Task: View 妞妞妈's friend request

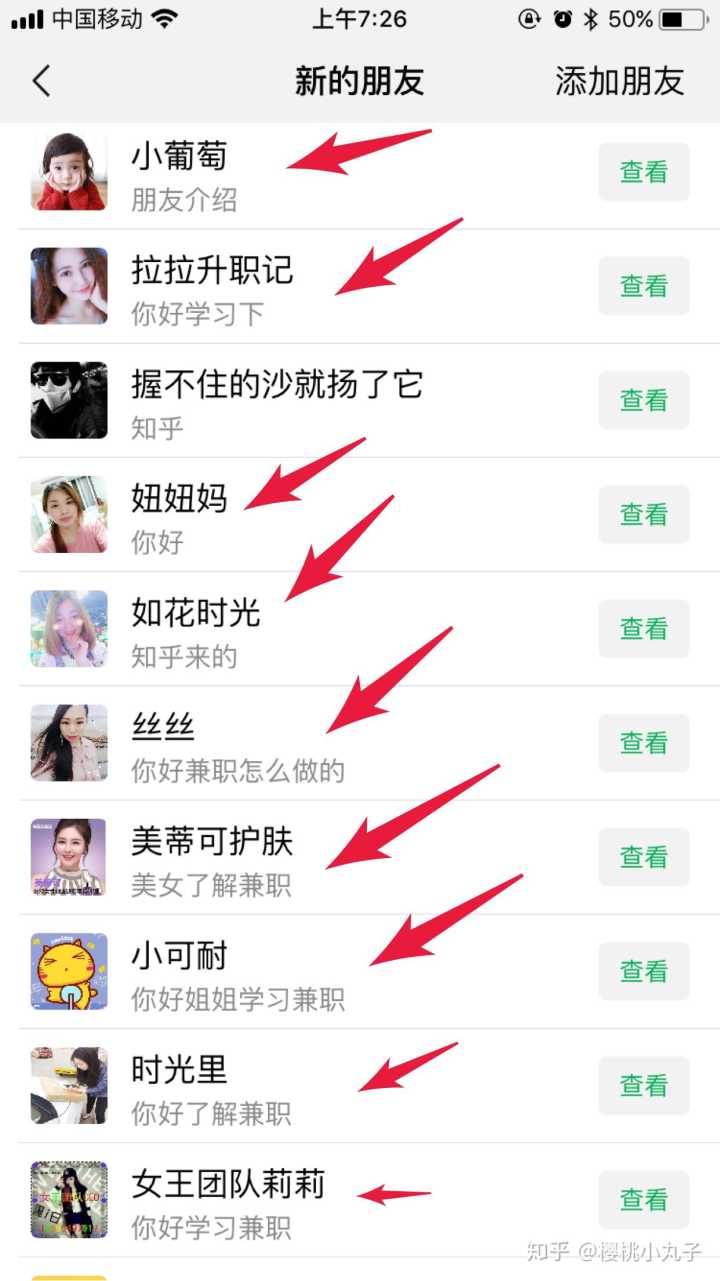Action: (x=644, y=514)
